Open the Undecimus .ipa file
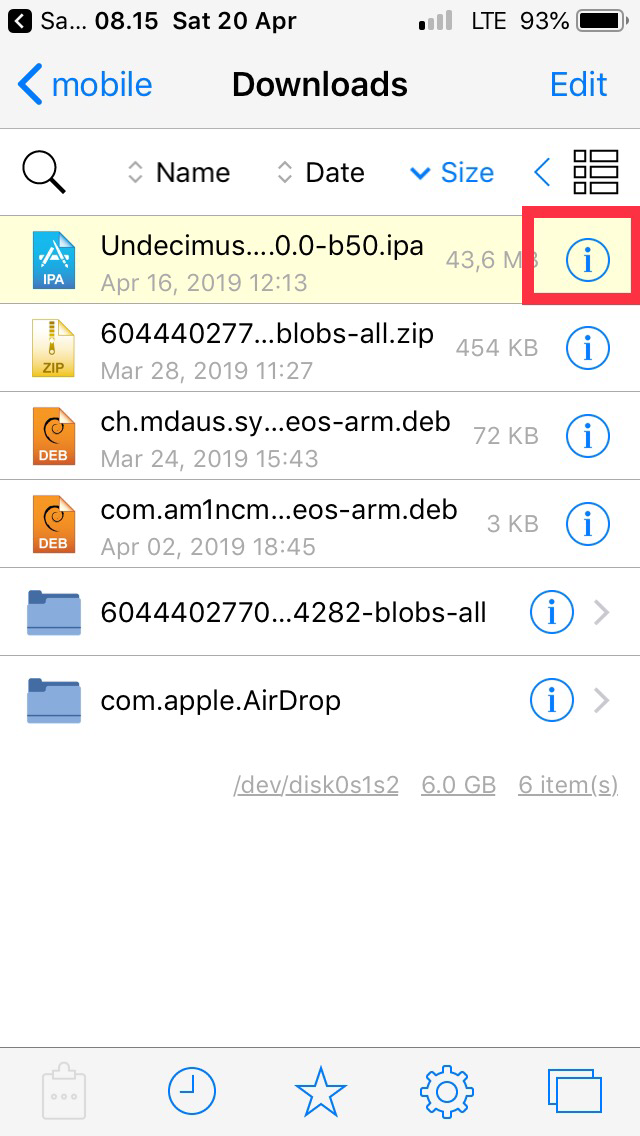Screen dimensions: 640x1136 (x=262, y=259)
